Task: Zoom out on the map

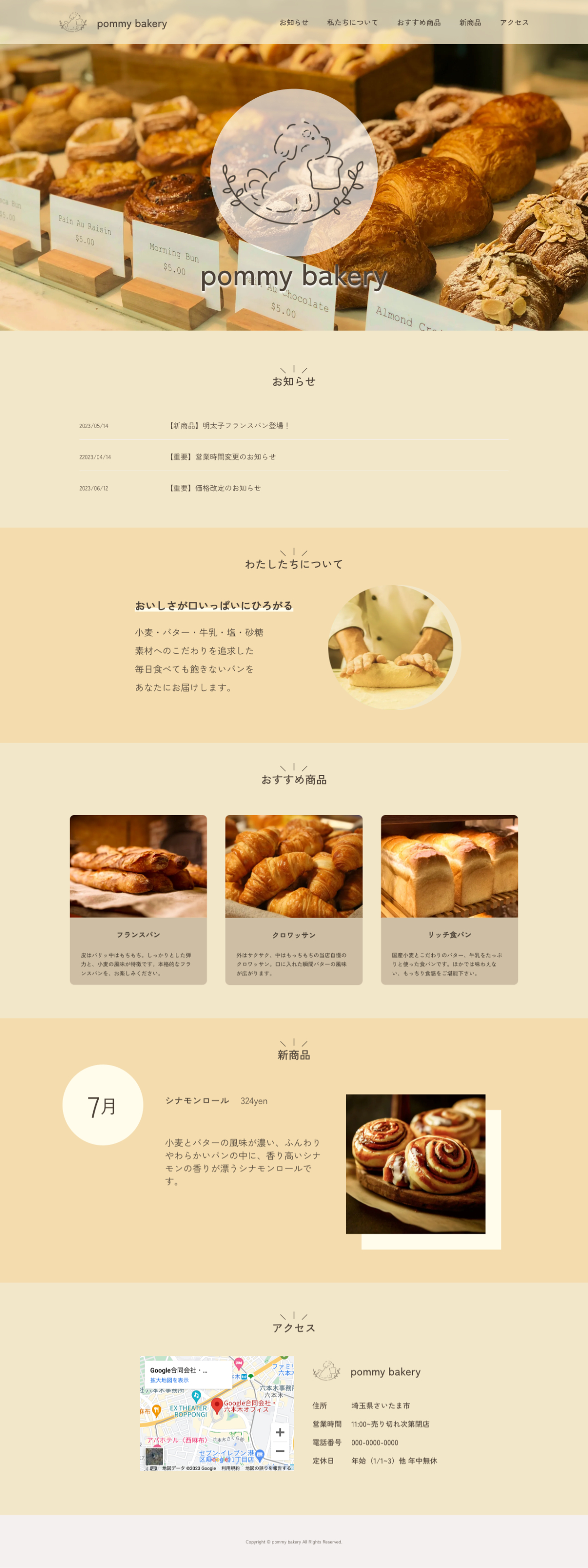Action: tap(280, 1451)
